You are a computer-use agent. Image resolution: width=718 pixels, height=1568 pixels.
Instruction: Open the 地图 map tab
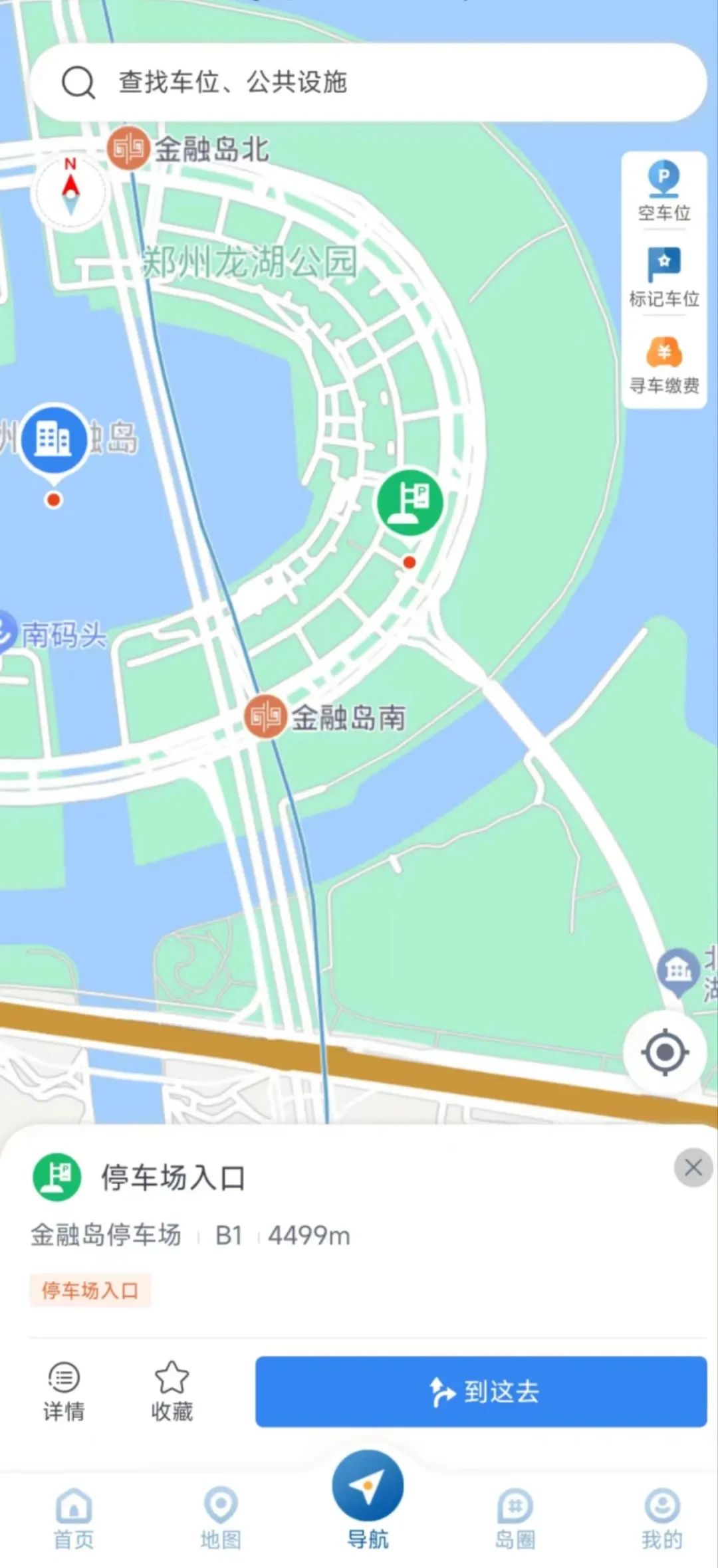tap(219, 1518)
